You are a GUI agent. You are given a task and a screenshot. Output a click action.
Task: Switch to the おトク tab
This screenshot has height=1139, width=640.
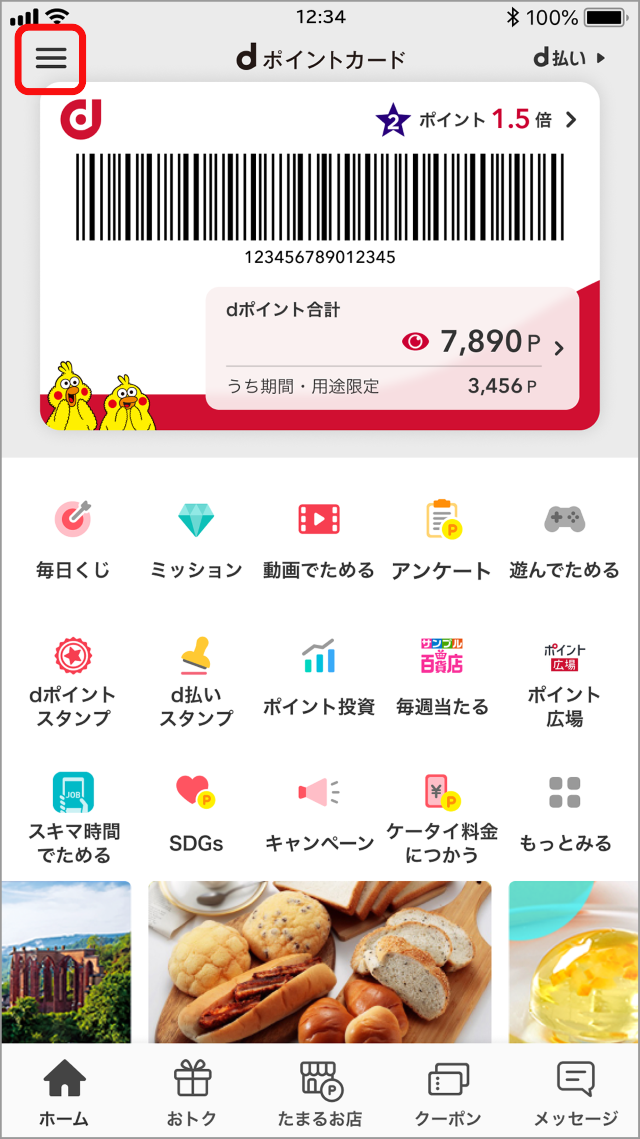pyautogui.click(x=193, y=1094)
